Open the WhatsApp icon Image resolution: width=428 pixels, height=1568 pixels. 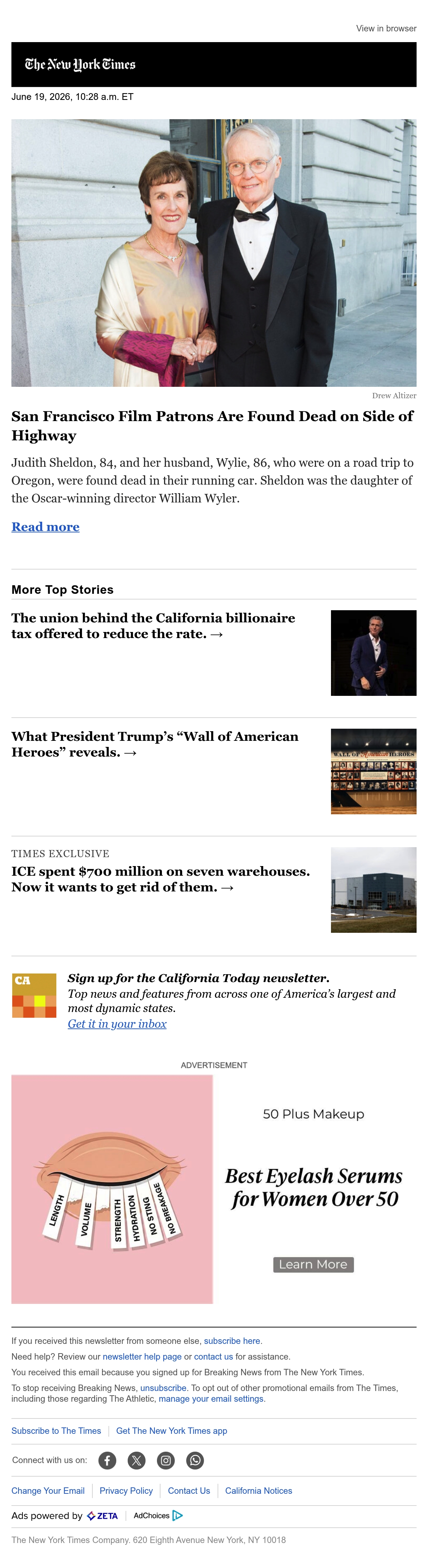tap(195, 1460)
